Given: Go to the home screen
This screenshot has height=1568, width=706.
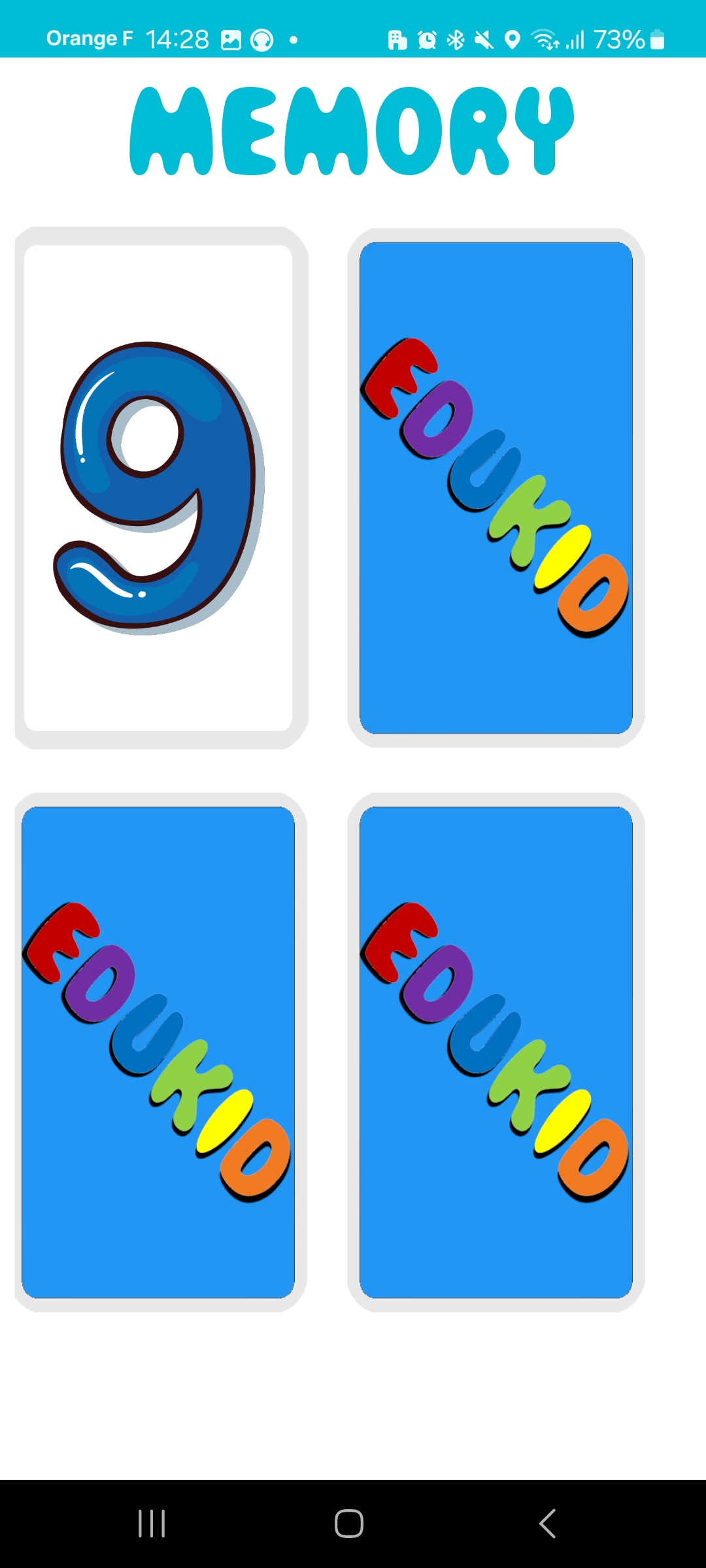Looking at the screenshot, I should (349, 1524).
